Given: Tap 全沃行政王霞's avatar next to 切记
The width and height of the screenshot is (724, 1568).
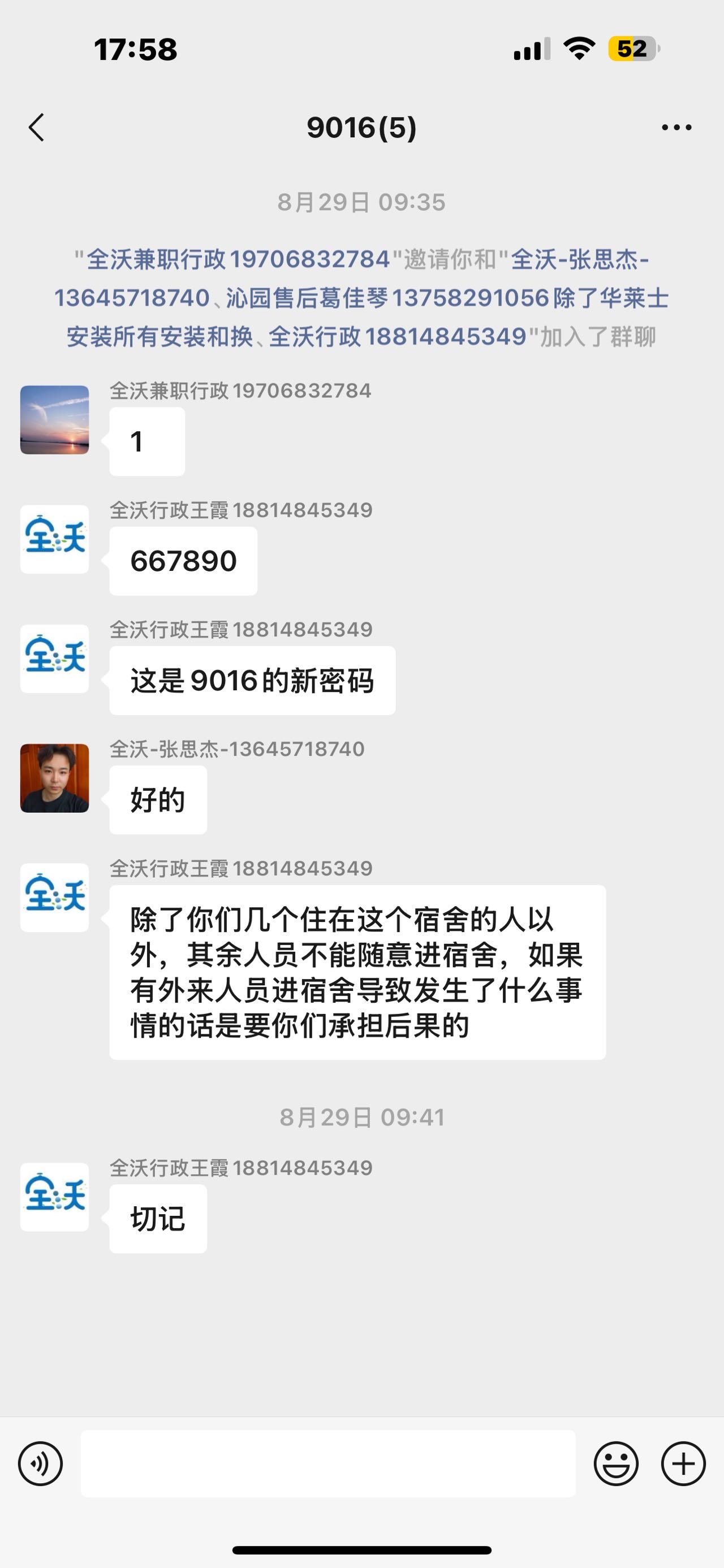Looking at the screenshot, I should (55, 1197).
